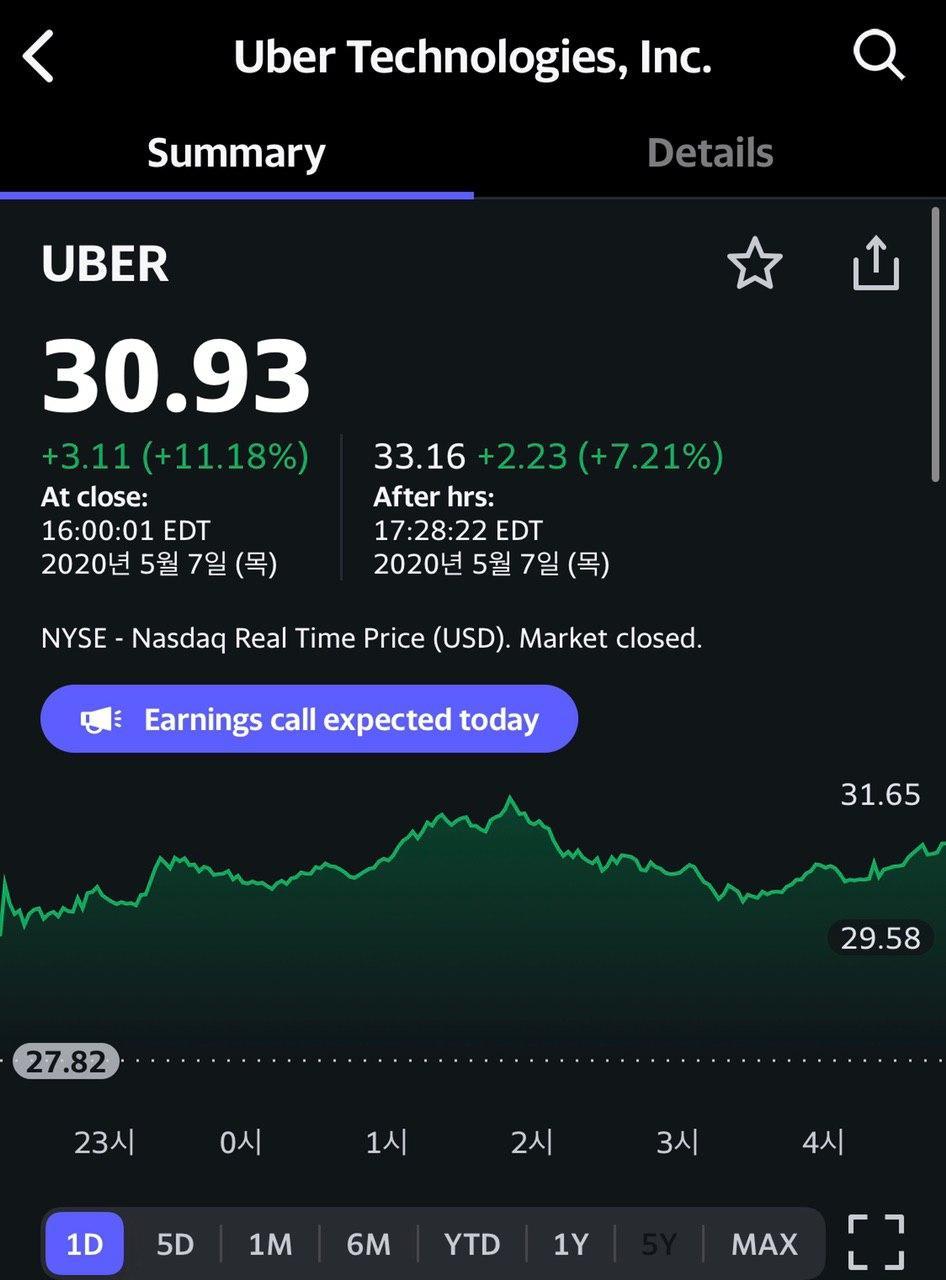The height and width of the screenshot is (1280, 946).
Task: Expand the chart to full screen
Action: (x=876, y=1242)
